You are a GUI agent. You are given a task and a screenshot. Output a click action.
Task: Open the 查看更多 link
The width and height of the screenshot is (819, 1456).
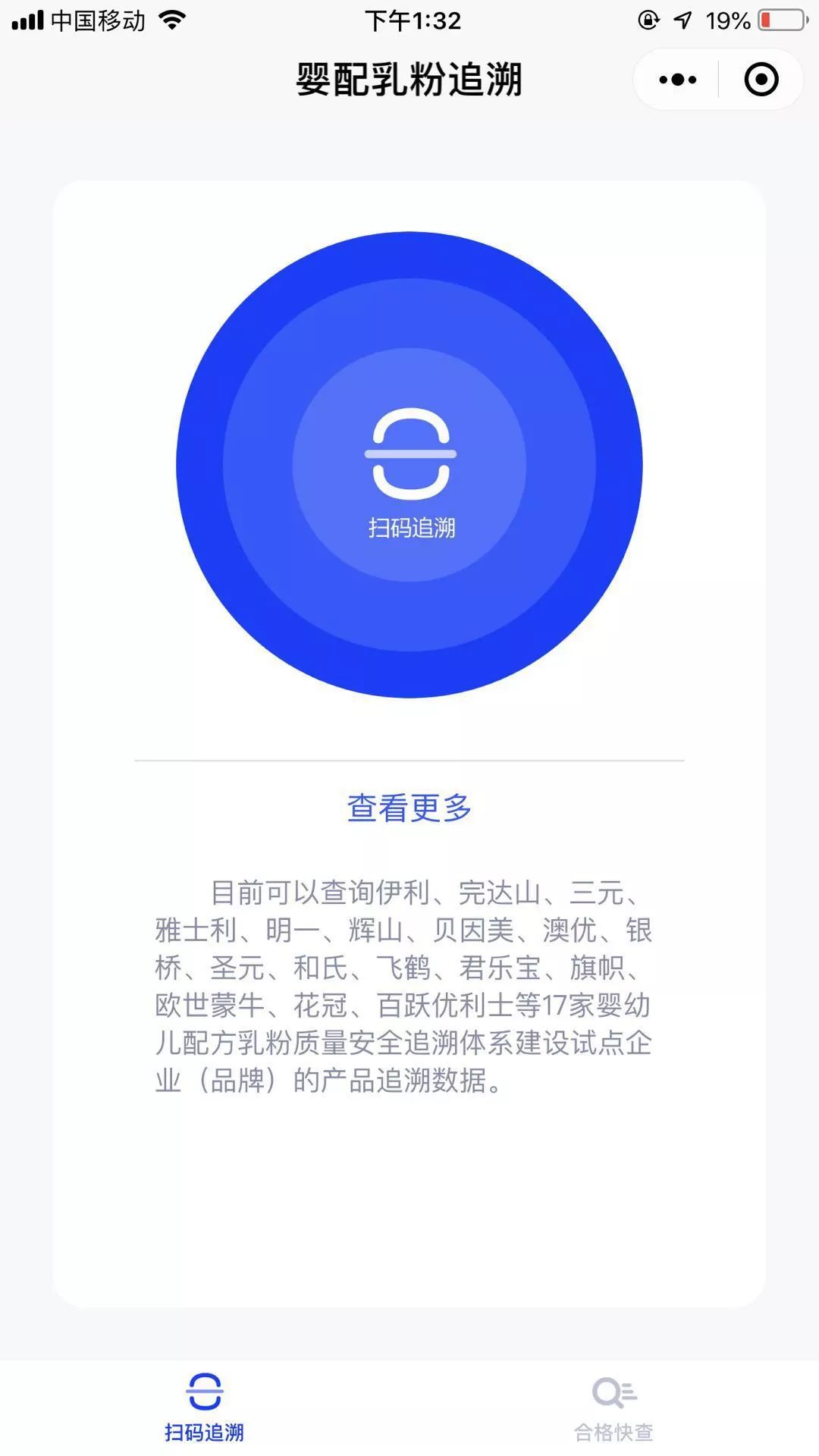click(x=409, y=809)
